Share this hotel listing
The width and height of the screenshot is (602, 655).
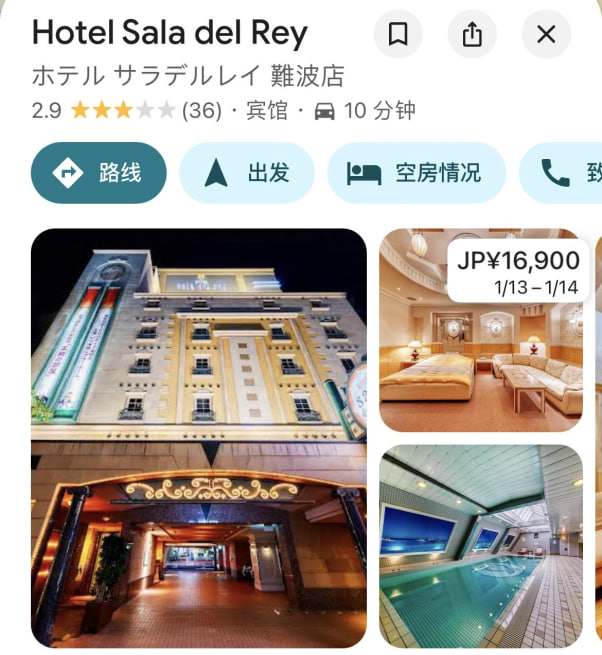[x=472, y=35]
